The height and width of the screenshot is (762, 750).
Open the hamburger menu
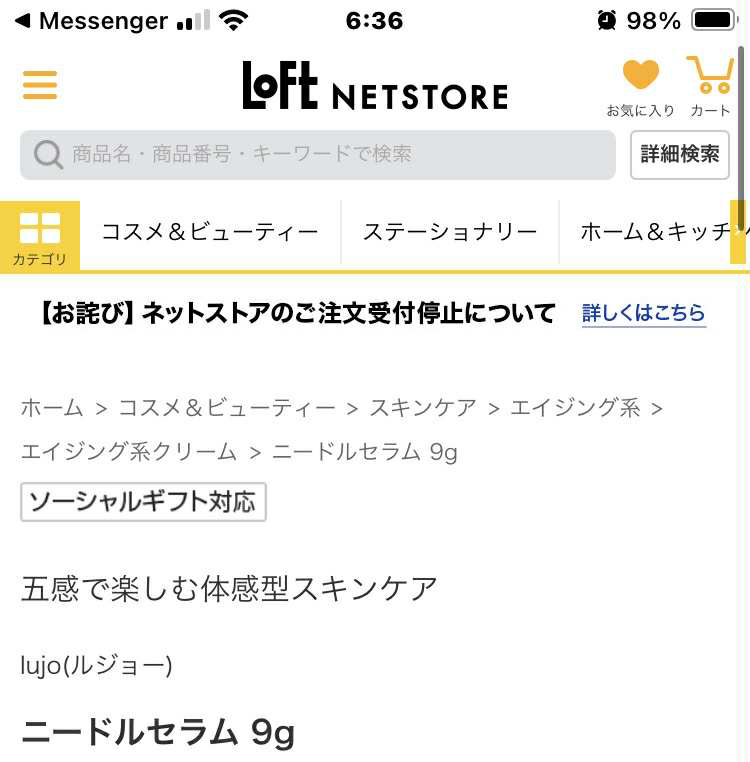(40, 85)
